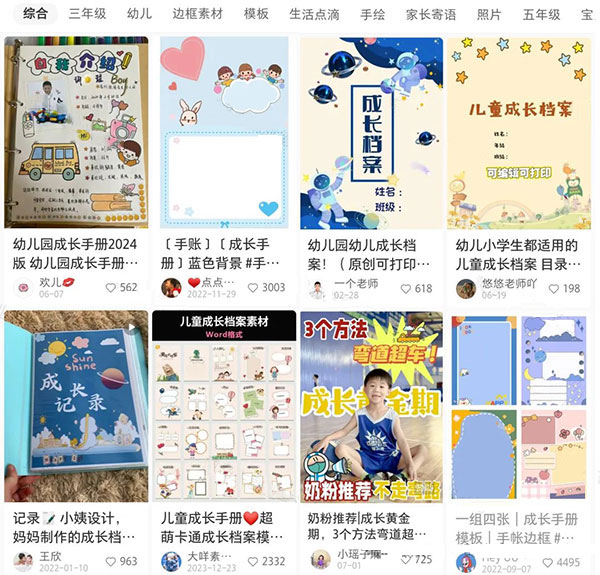Select the 幼儿 tab
600x575 pixels.
[x=140, y=14]
